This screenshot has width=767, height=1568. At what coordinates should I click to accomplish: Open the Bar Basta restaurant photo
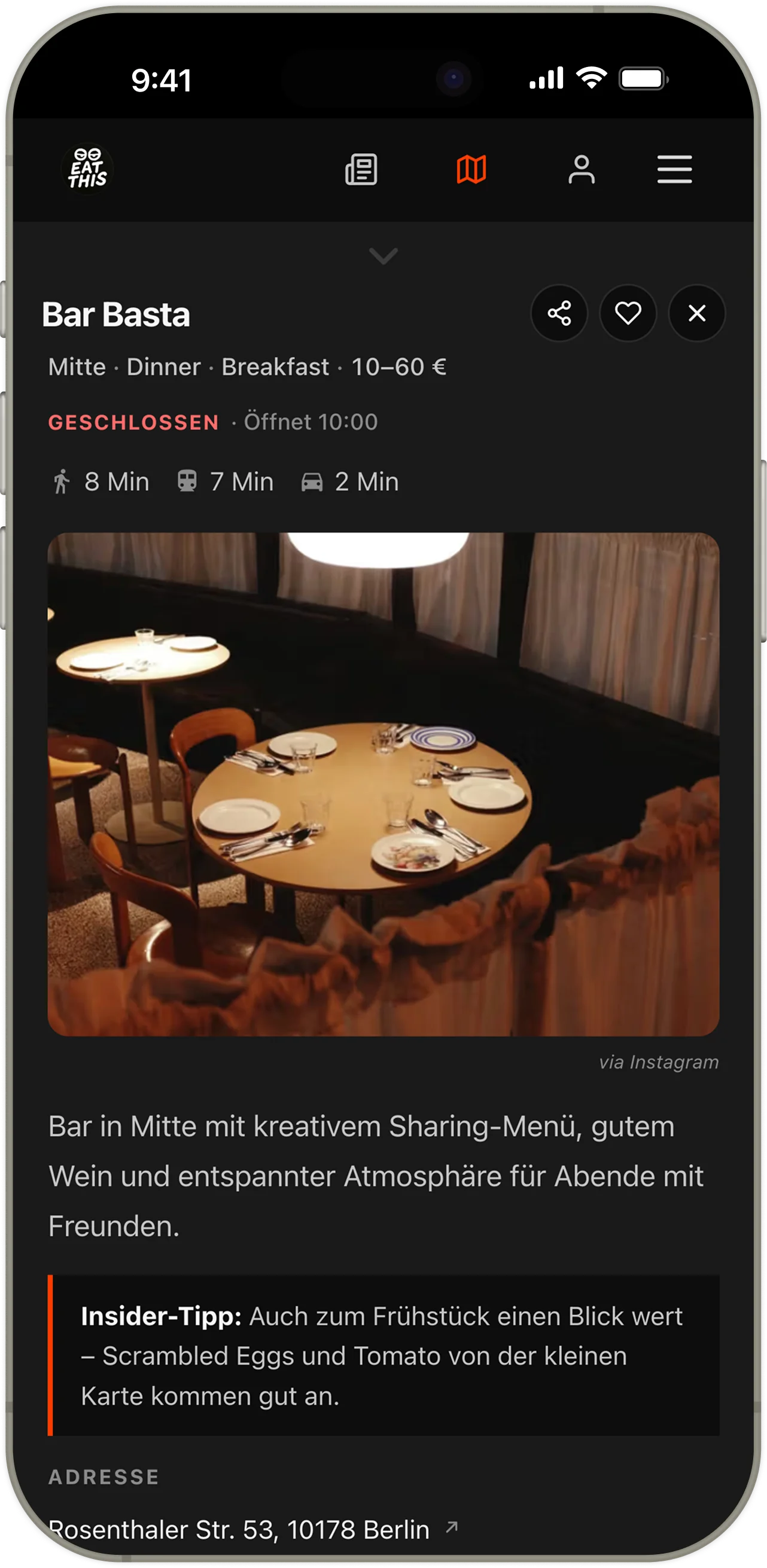pyautogui.click(x=383, y=784)
